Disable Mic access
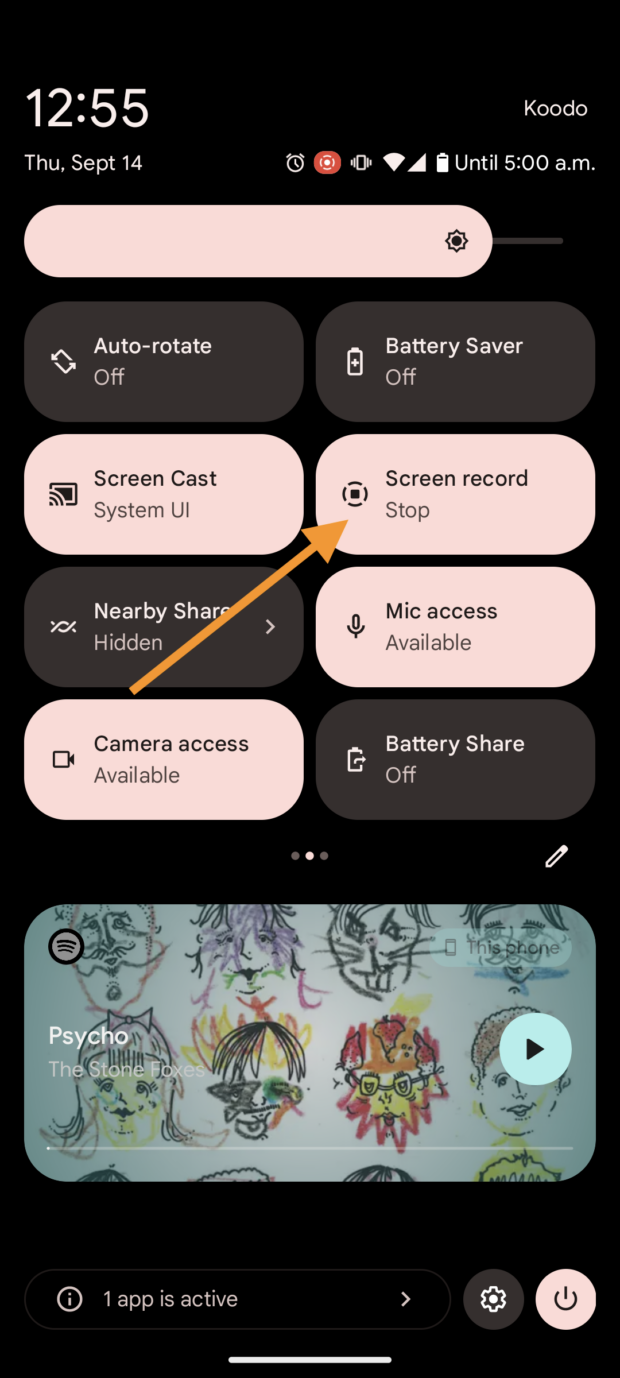This screenshot has width=620, height=1378. click(455, 627)
